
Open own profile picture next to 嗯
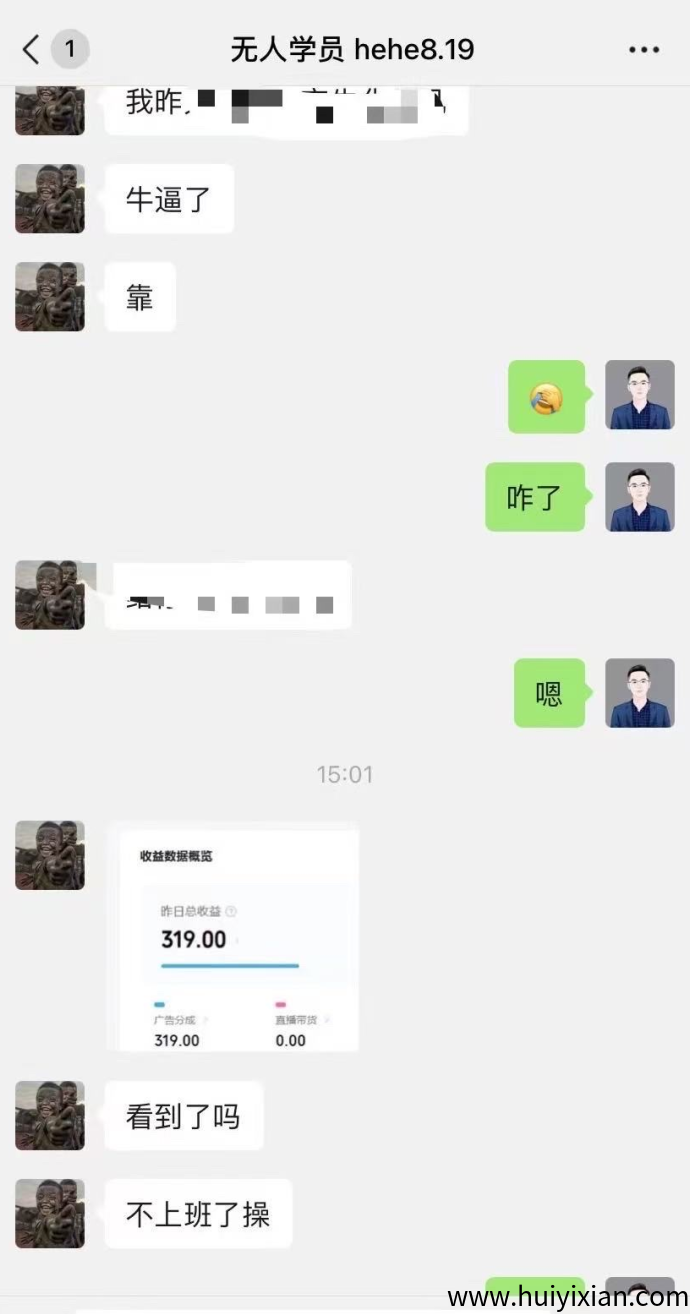(x=640, y=693)
